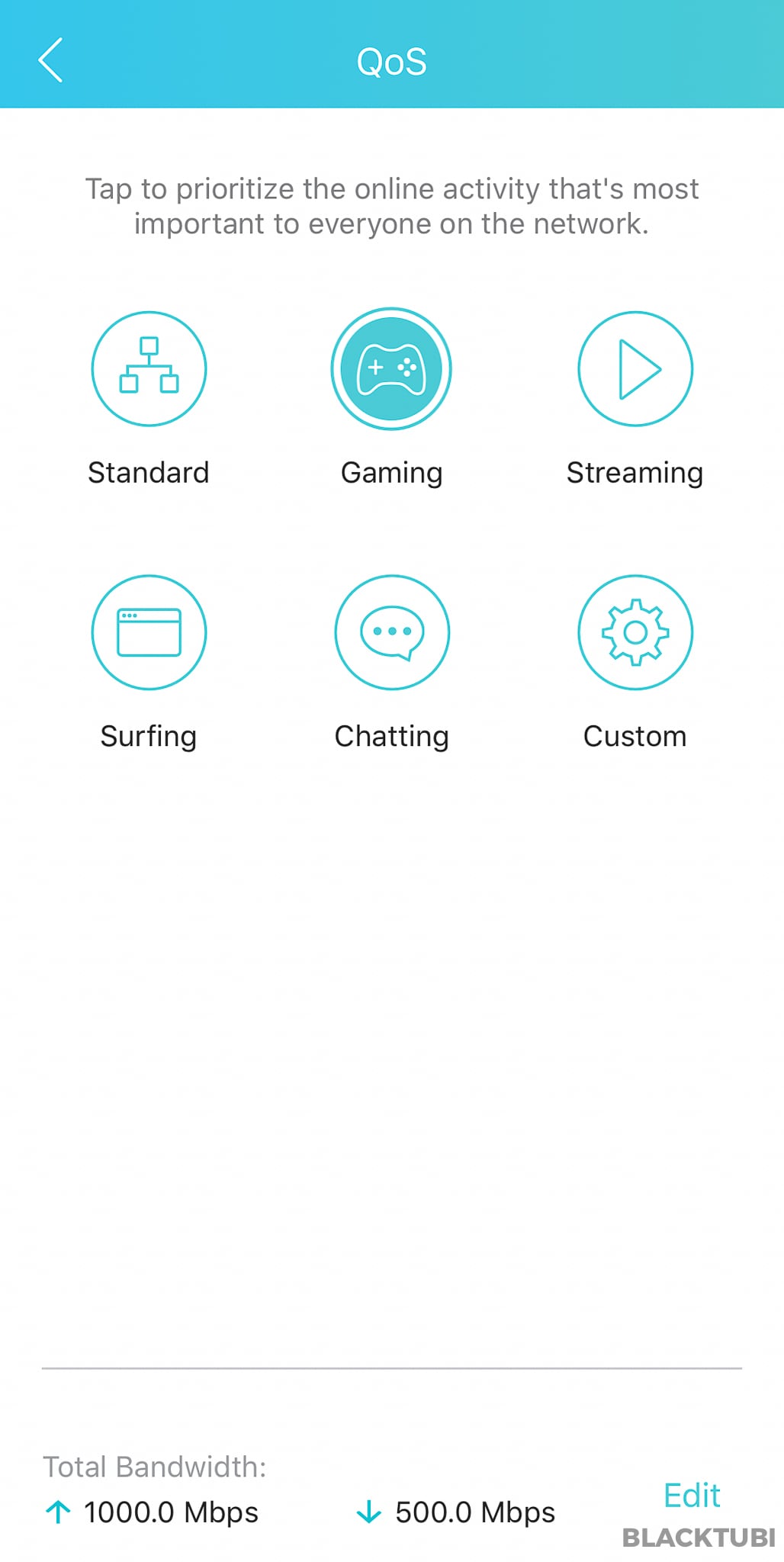Select Standard priority mode
The height and width of the screenshot is (1562, 784).
pyautogui.click(x=149, y=368)
